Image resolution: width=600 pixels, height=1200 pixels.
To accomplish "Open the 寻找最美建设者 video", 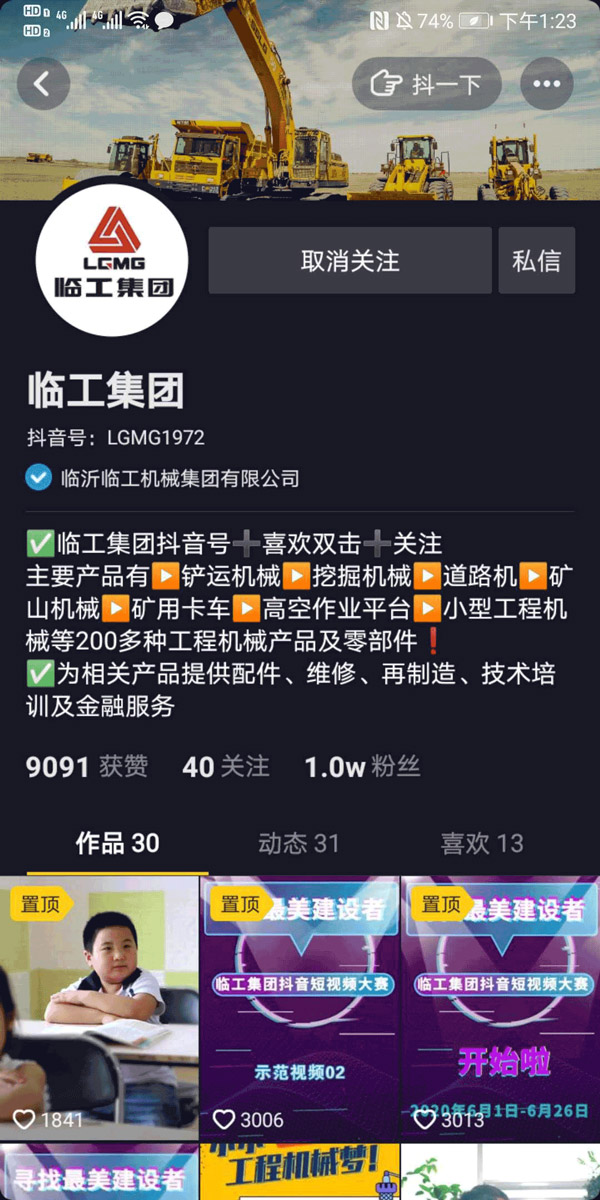I will (x=99, y=1173).
